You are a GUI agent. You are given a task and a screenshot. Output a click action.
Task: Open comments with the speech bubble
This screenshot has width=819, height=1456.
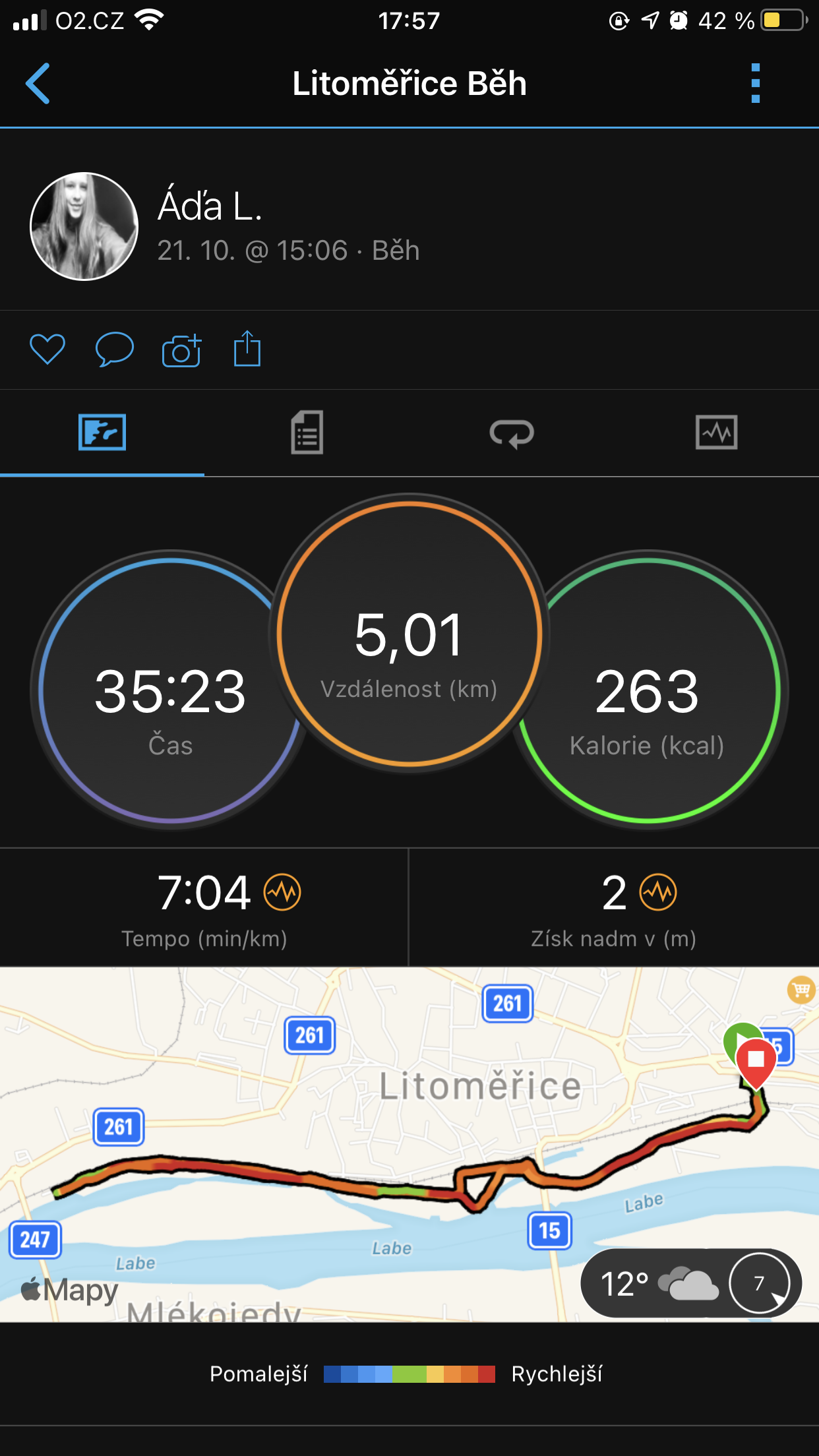[115, 349]
